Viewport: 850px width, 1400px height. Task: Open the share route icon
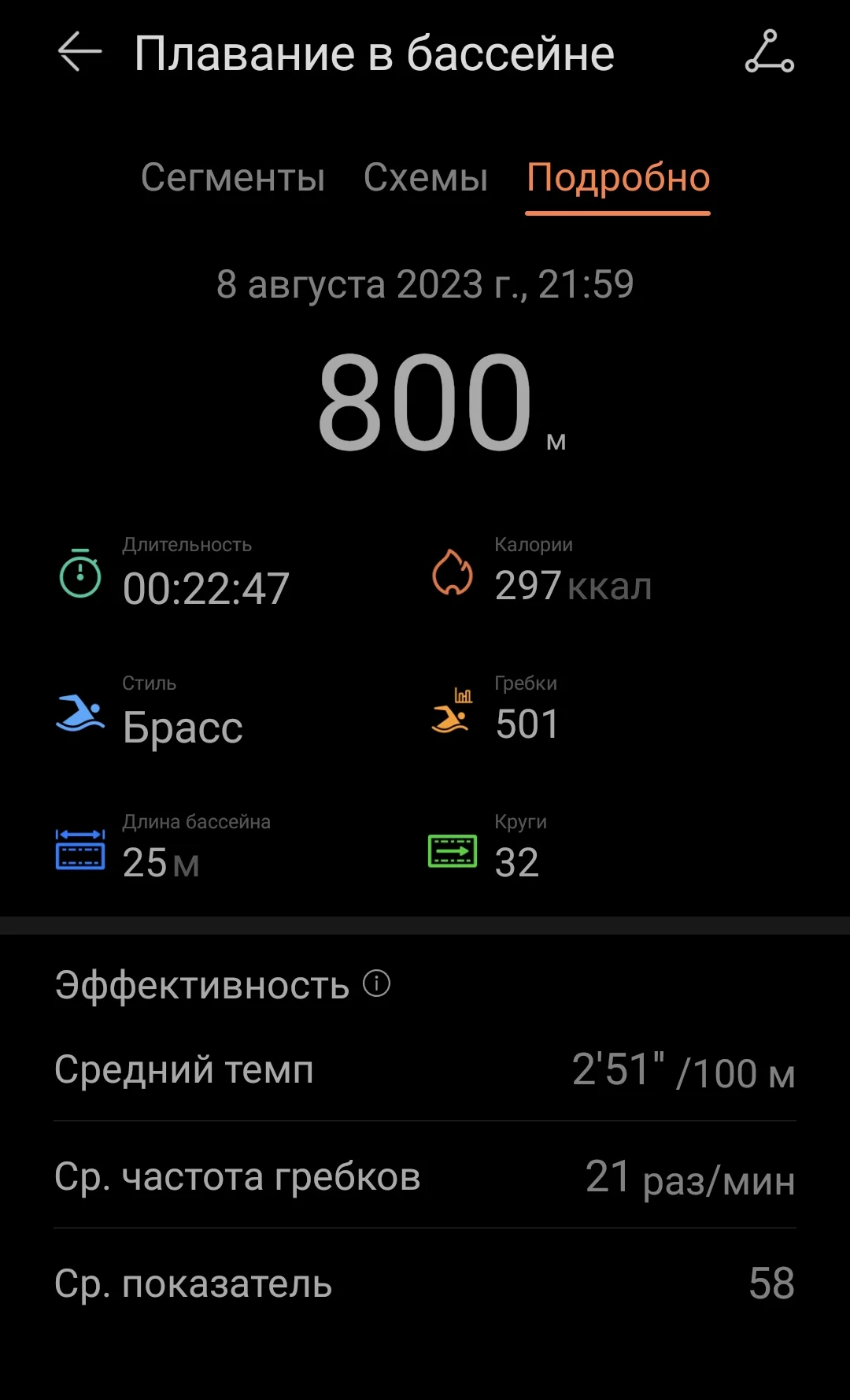pos(769,53)
